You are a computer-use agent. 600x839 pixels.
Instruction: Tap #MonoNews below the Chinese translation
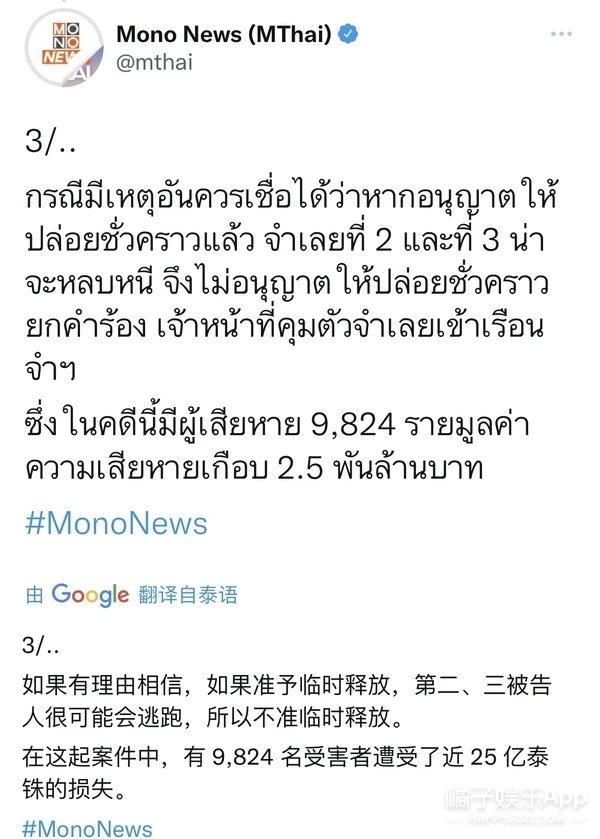[x=88, y=827]
